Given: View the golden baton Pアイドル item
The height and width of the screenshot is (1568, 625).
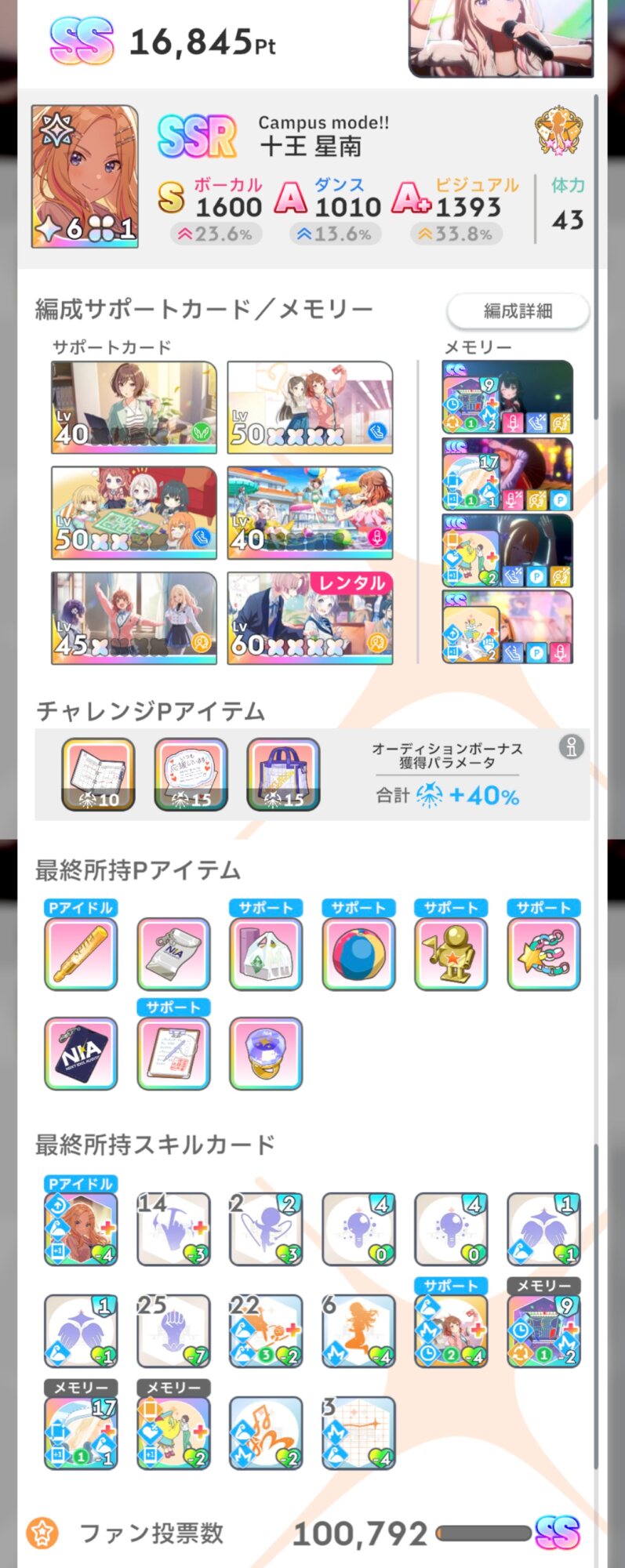Looking at the screenshot, I should [81, 954].
